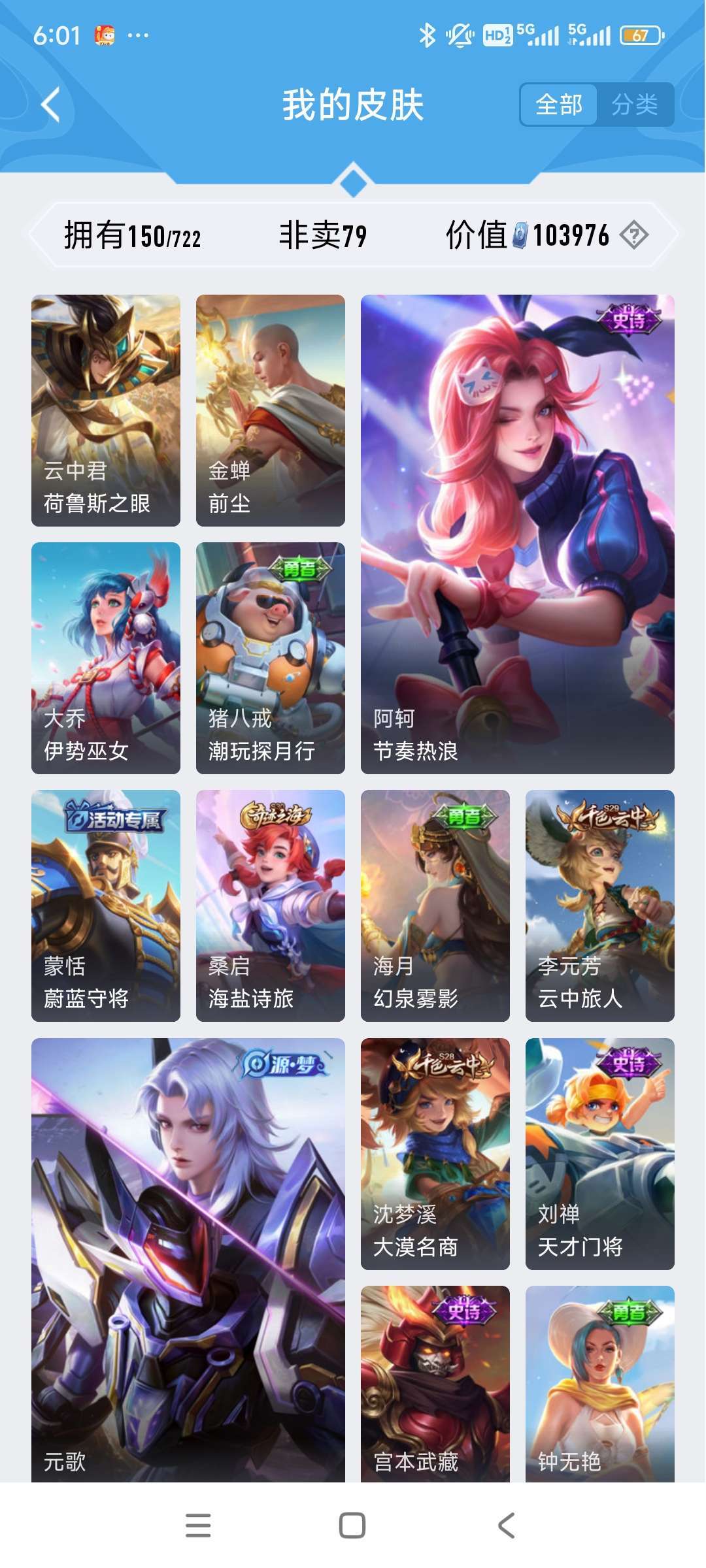Open the 海月 幻泉雾影 skin card
This screenshot has width=706, height=1568.
click(x=435, y=906)
